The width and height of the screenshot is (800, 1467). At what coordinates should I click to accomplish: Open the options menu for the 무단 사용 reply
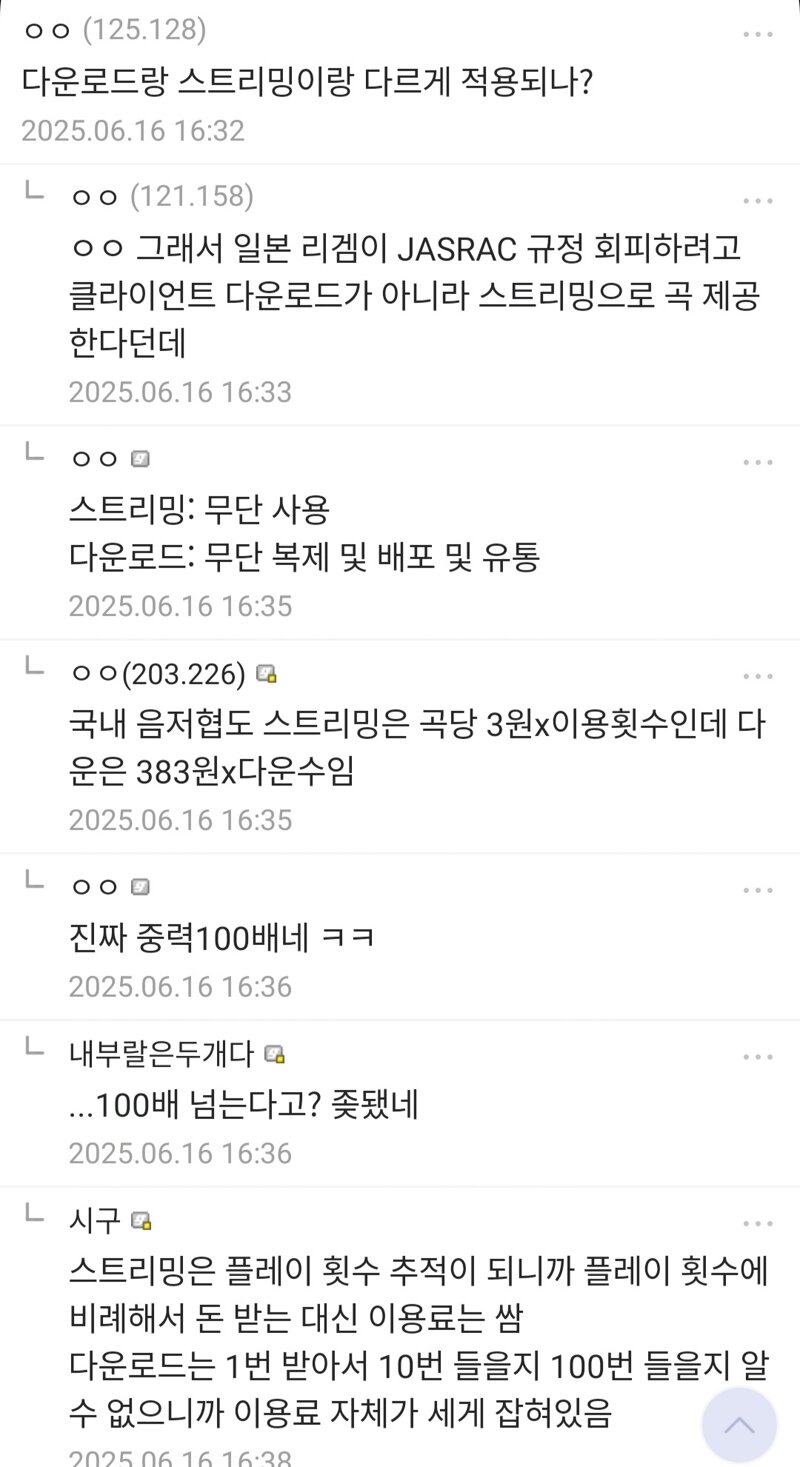coord(758,463)
